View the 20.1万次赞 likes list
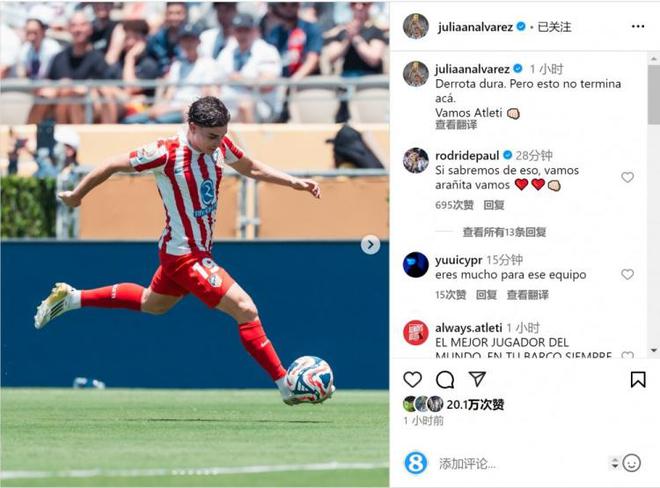 tap(475, 404)
